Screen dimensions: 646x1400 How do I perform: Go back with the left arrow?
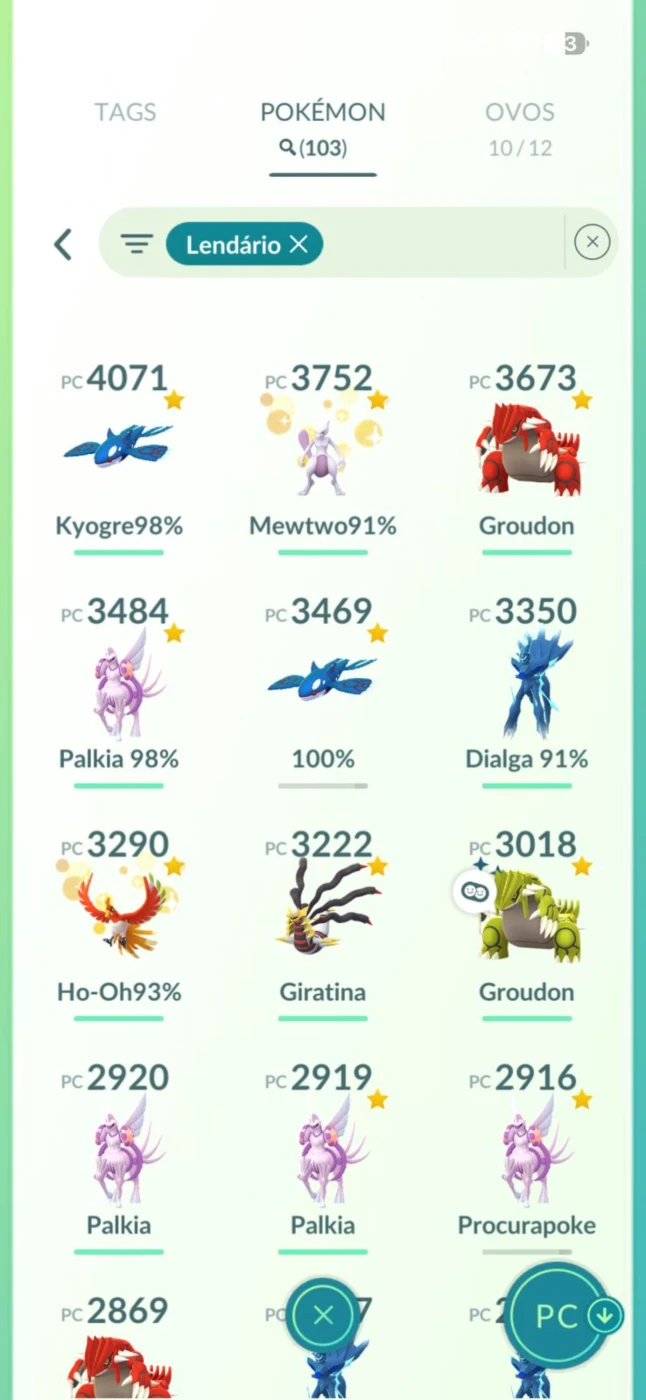coord(63,244)
